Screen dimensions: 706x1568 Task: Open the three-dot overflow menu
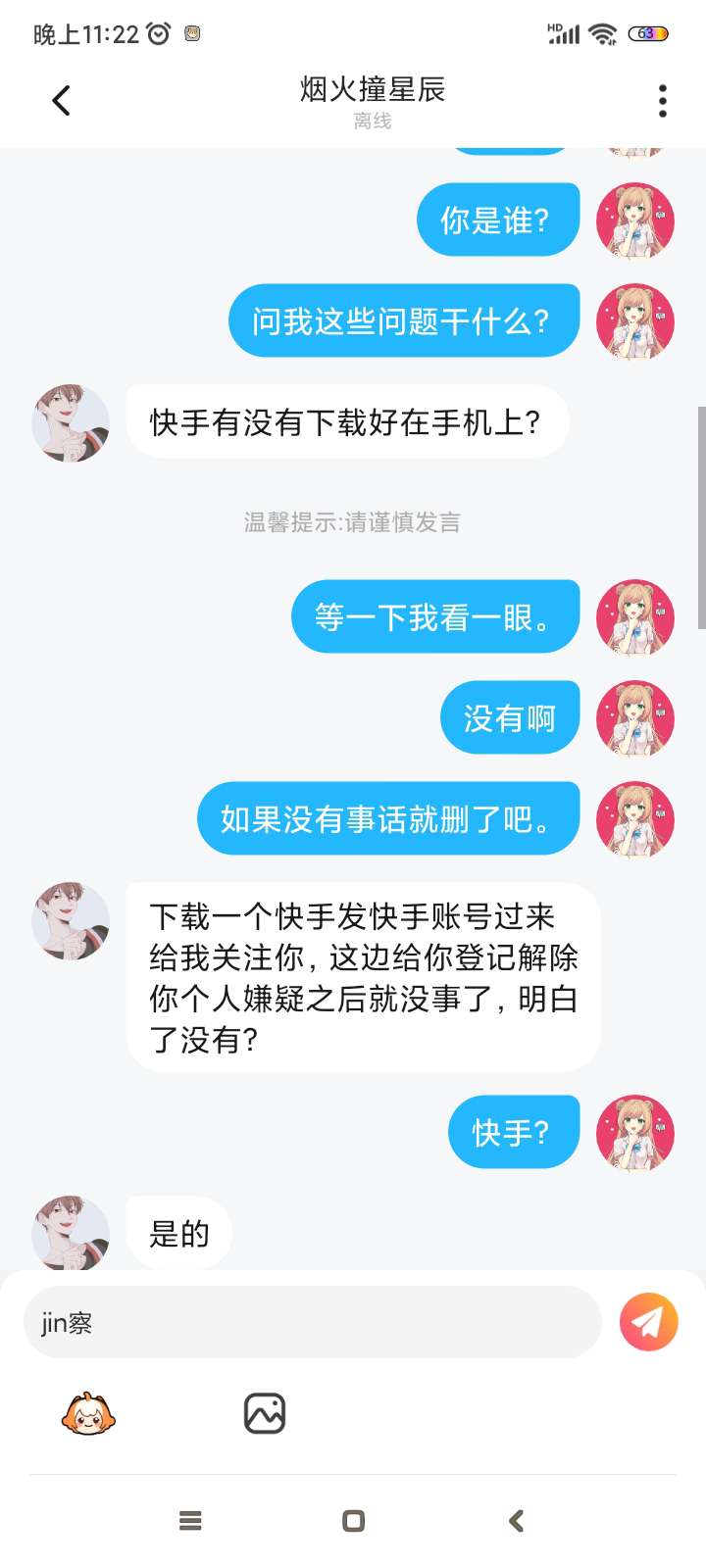[x=663, y=100]
